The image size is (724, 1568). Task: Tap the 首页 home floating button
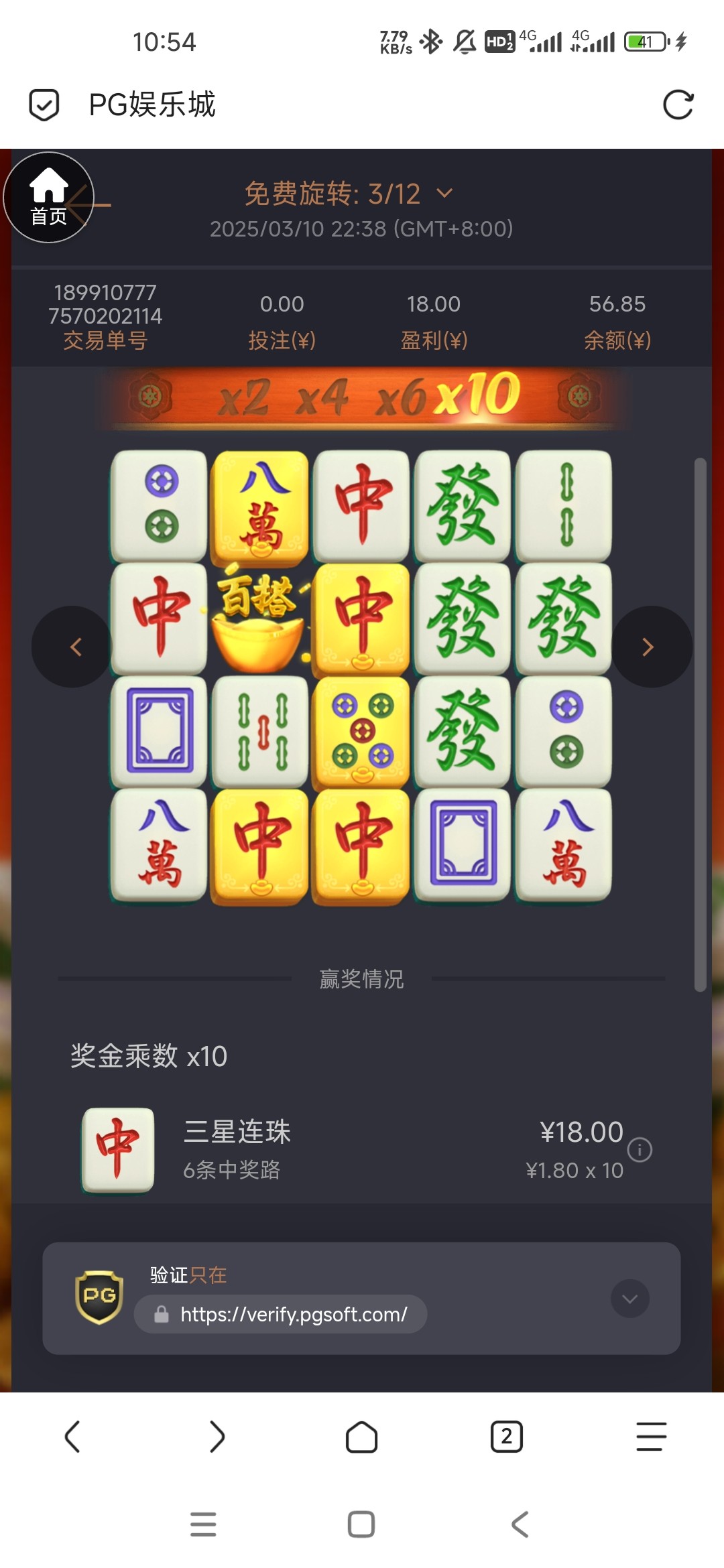[48, 198]
